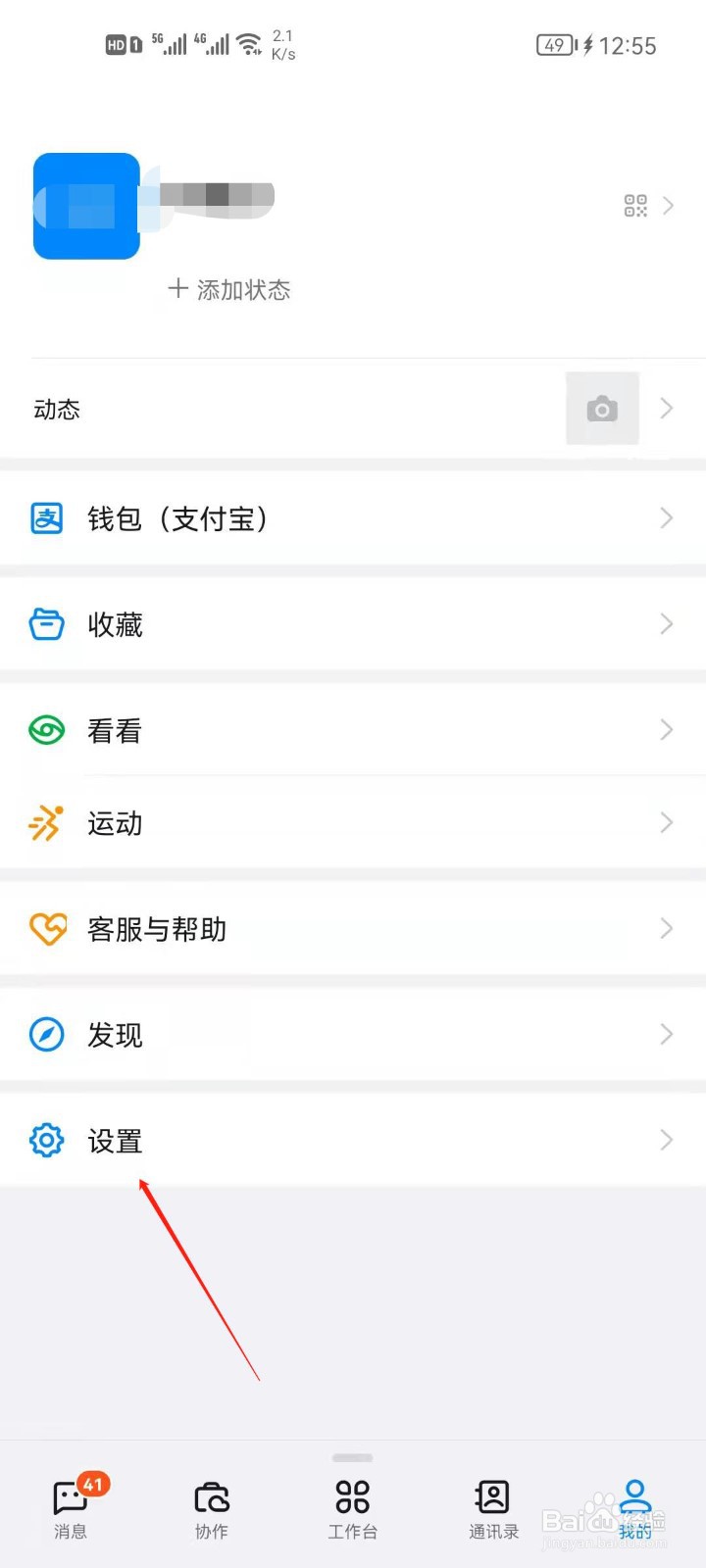Select the 协作 tab icon
The height and width of the screenshot is (1568, 706).
211,1496
